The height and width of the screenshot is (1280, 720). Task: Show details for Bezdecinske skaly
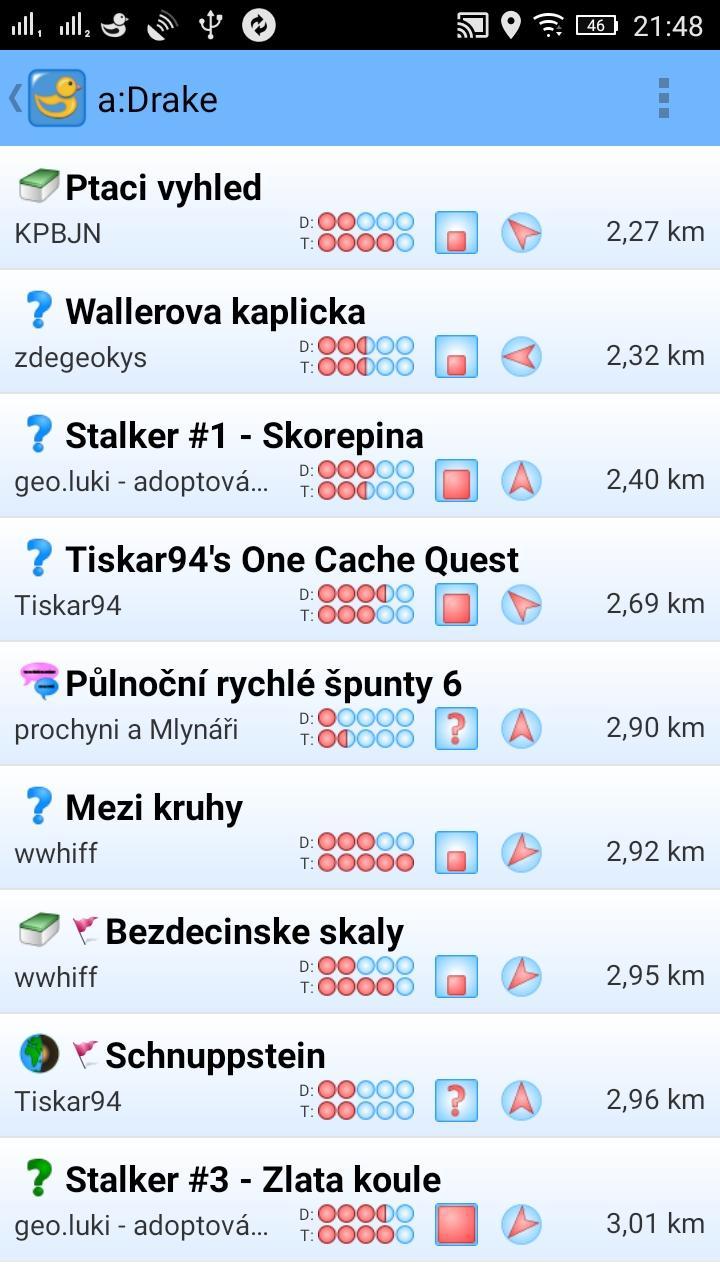click(x=360, y=952)
